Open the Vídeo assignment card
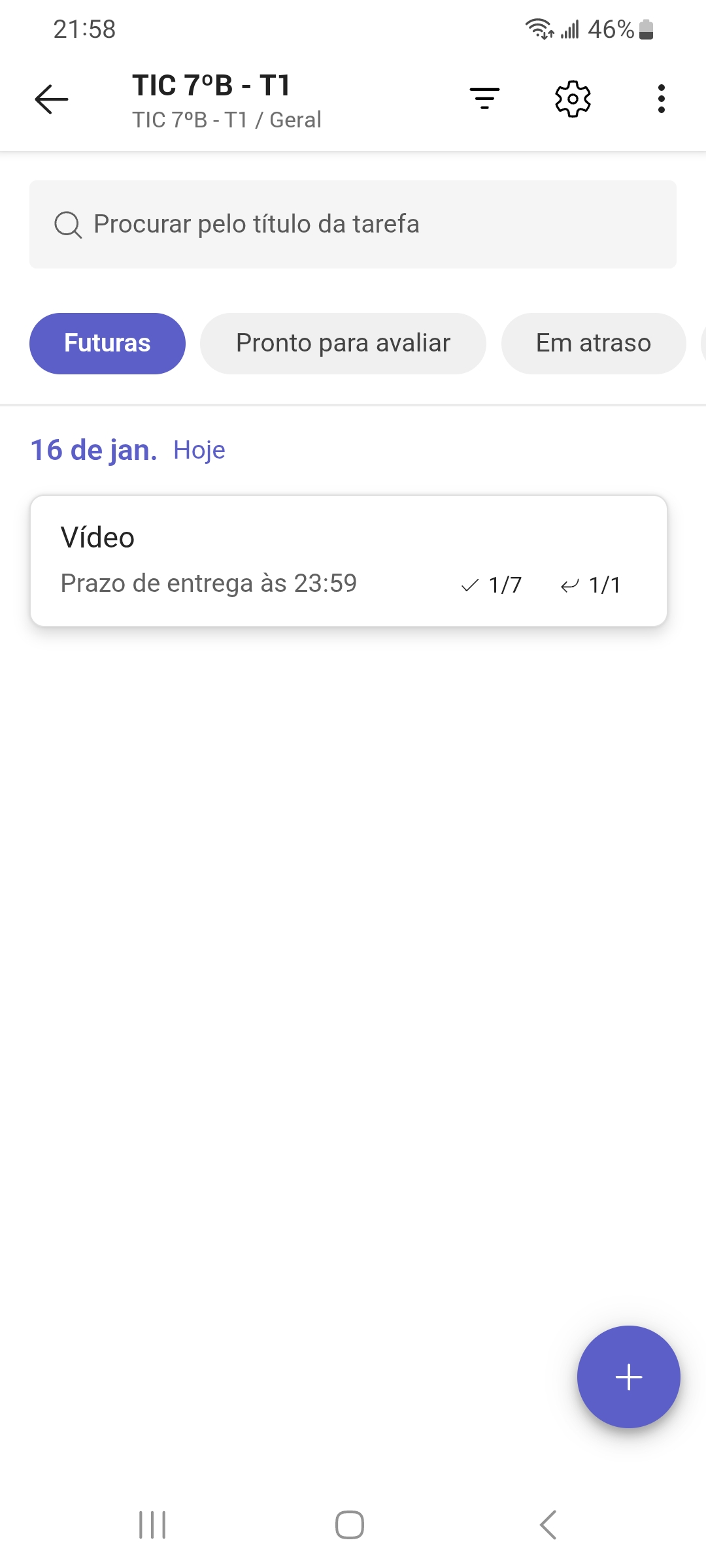706x1568 pixels. (x=348, y=561)
